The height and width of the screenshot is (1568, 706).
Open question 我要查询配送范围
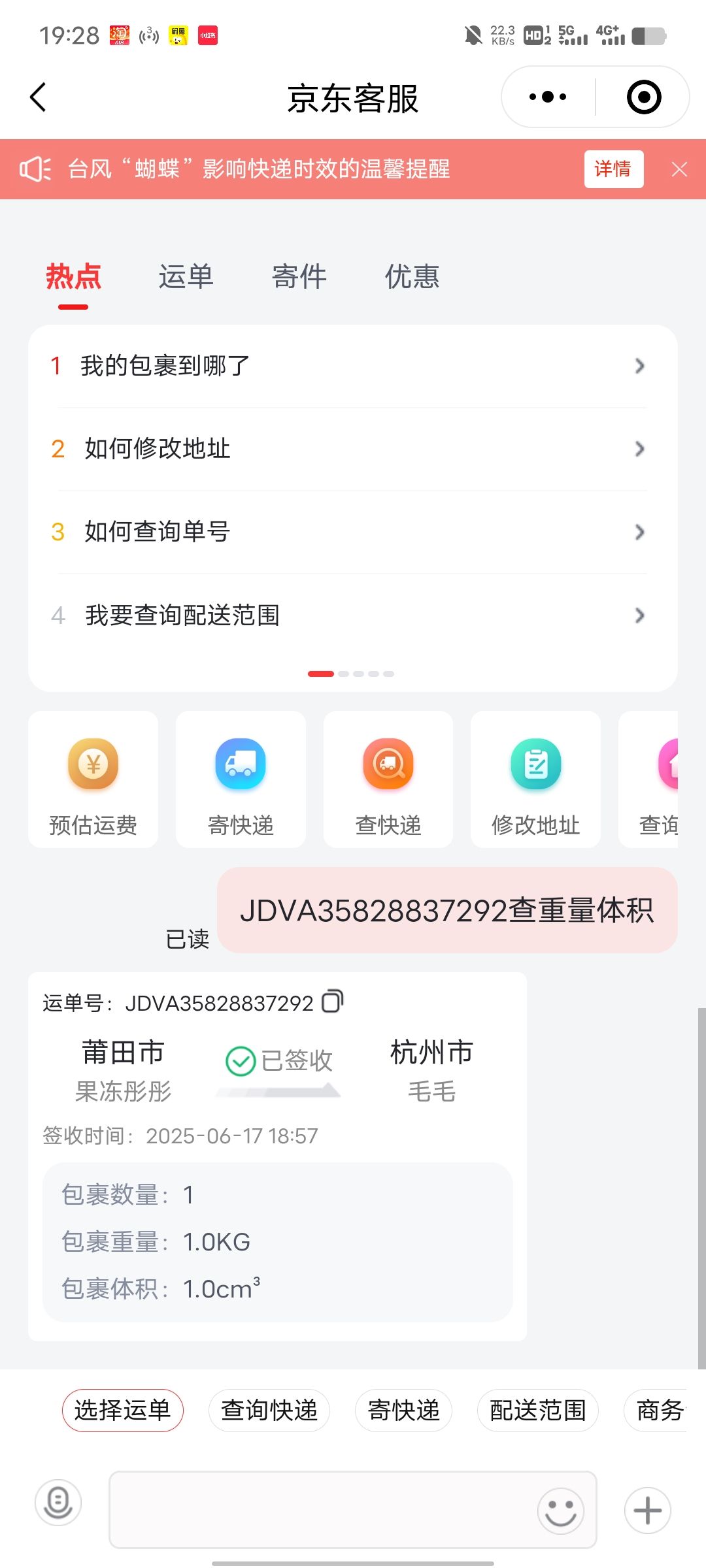click(353, 615)
